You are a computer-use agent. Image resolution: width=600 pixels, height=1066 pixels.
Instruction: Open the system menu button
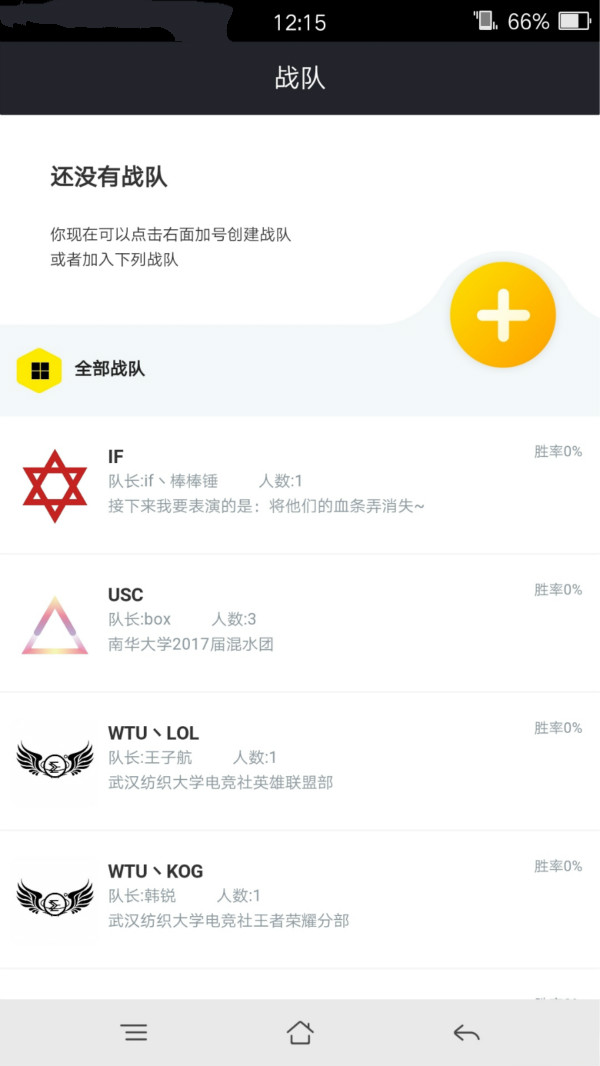(134, 1033)
